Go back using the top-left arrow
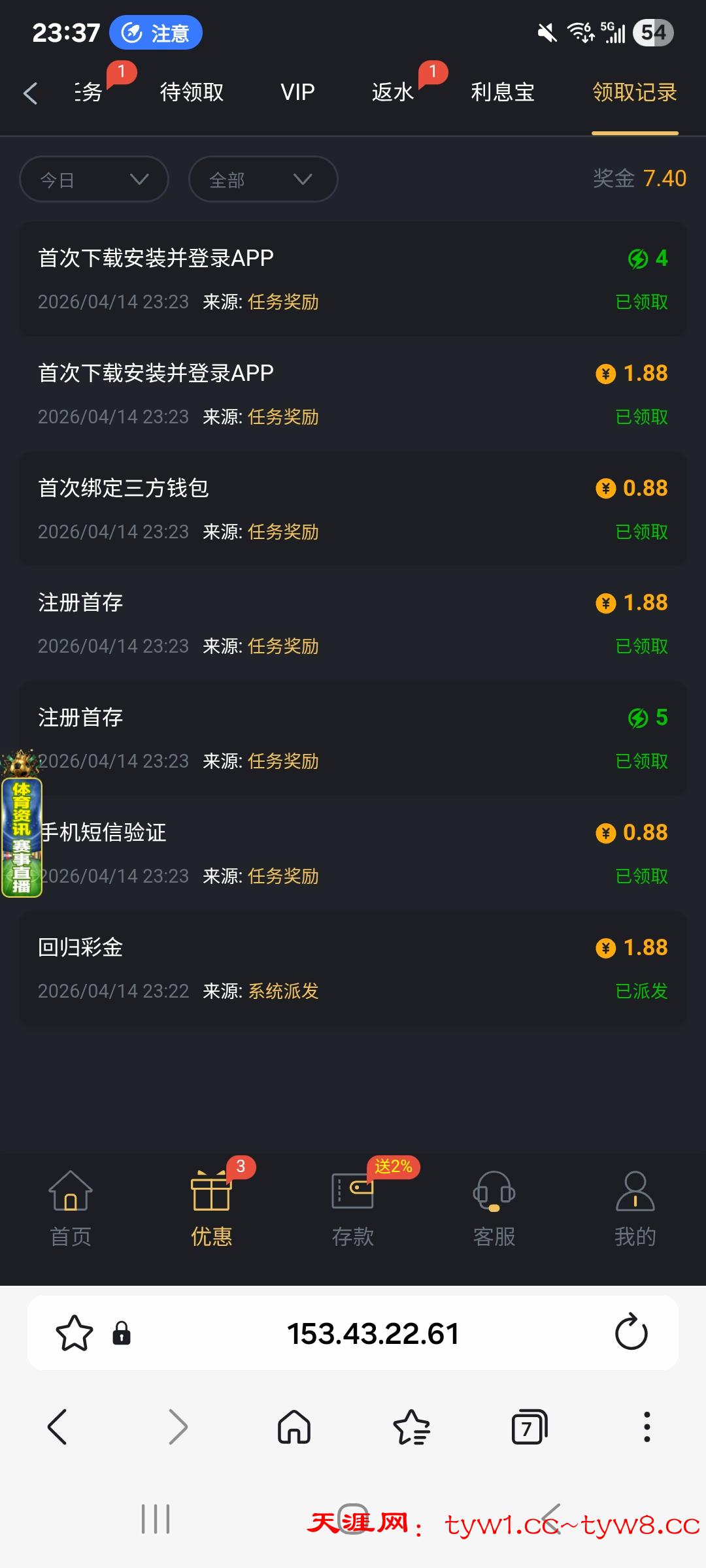This screenshot has width=706, height=1568. point(30,93)
